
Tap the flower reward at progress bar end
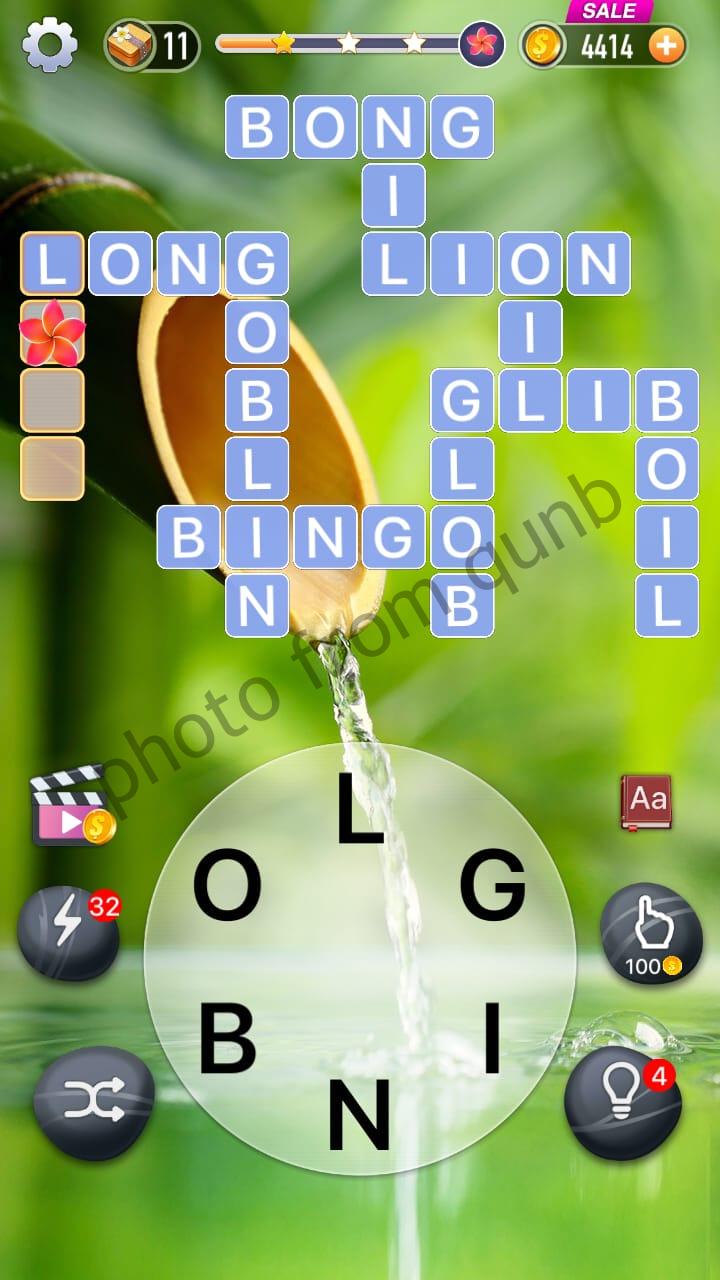[x=482, y=44]
